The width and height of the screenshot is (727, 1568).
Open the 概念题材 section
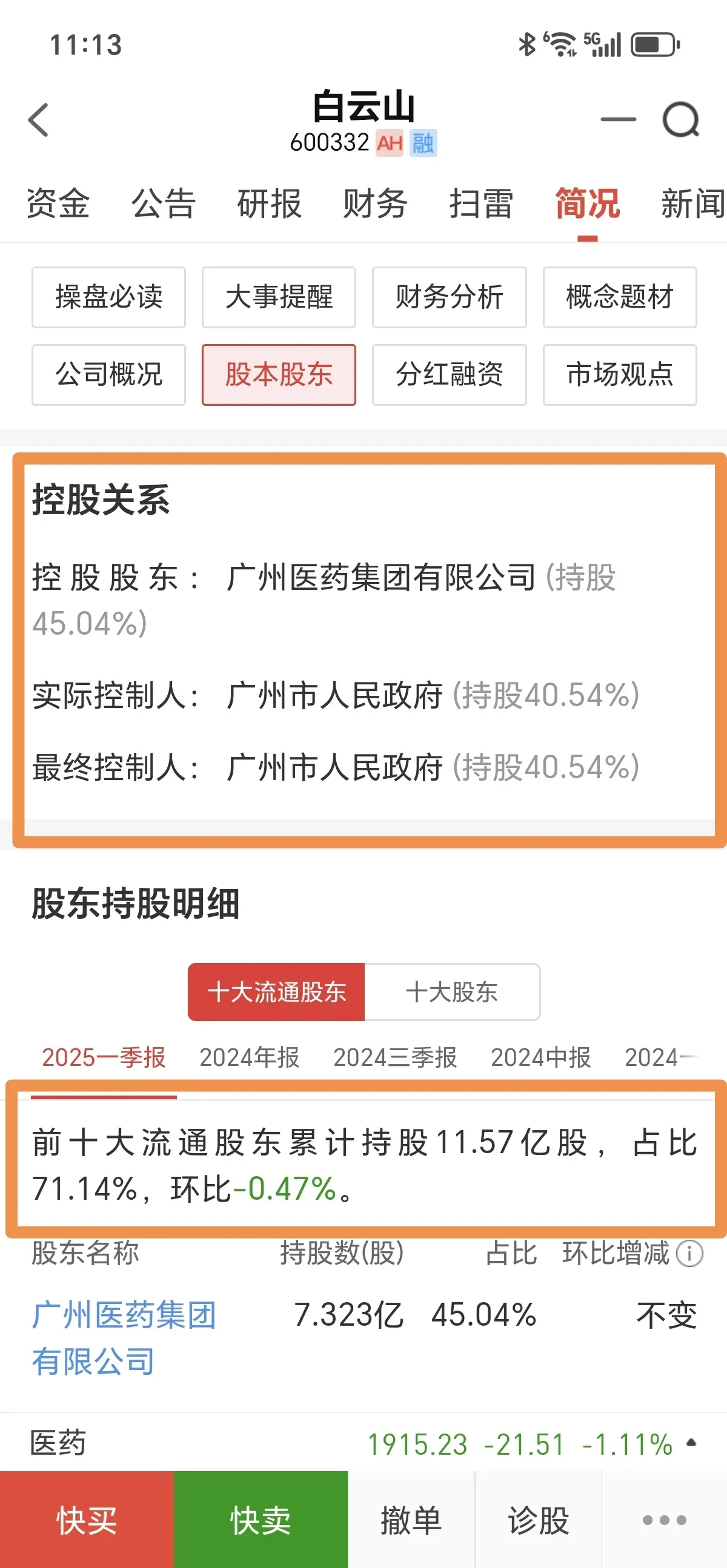(619, 297)
